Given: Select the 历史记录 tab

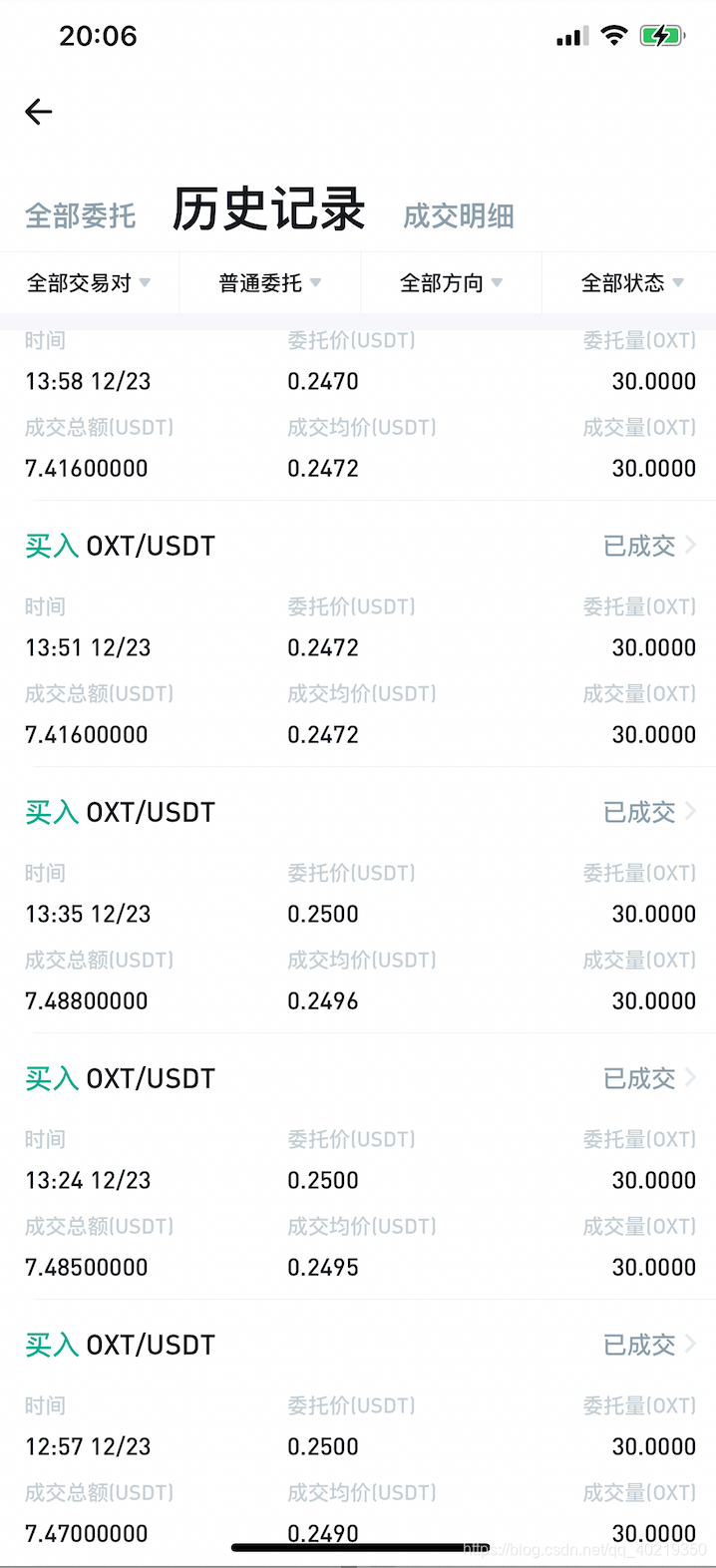Looking at the screenshot, I should click(x=268, y=209).
